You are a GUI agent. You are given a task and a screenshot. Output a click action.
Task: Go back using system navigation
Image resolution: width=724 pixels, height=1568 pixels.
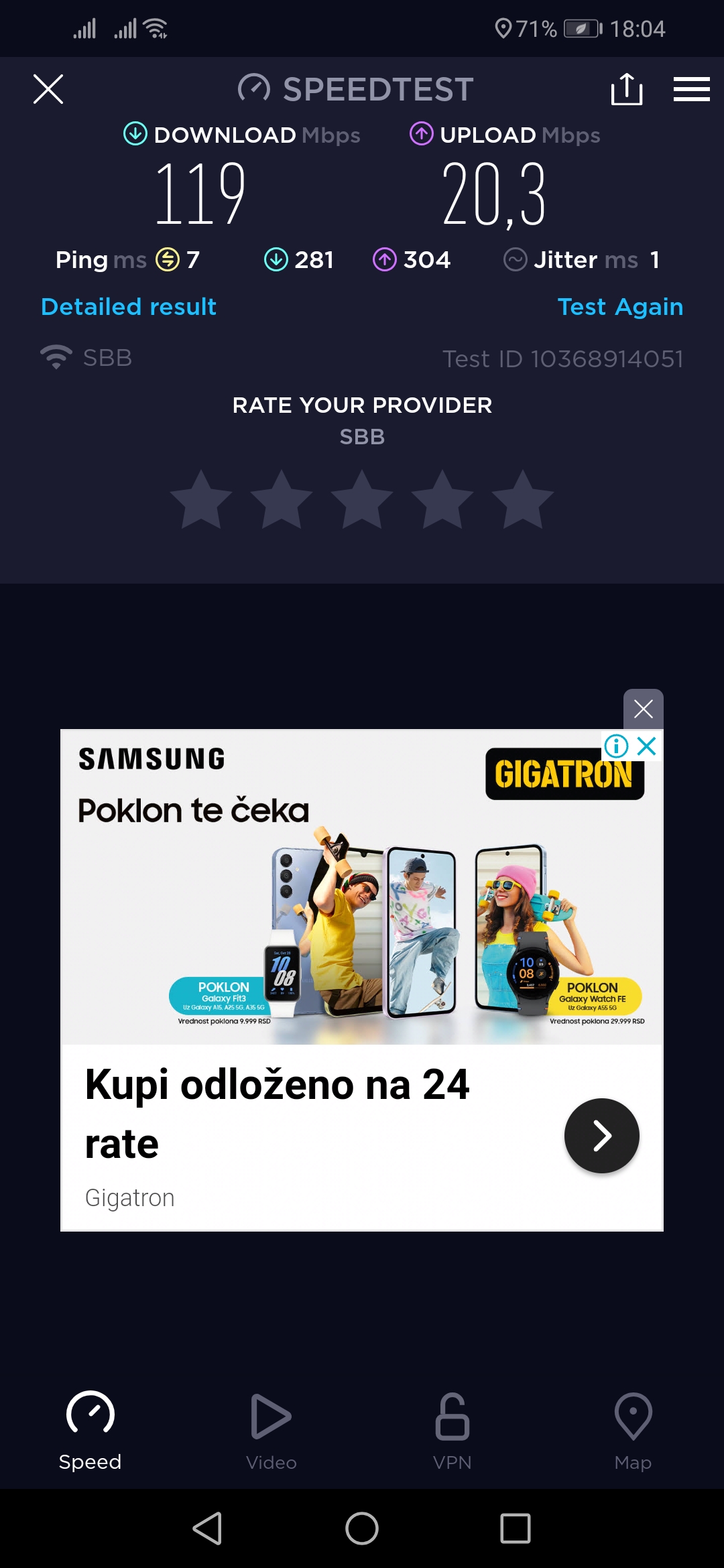208,1528
